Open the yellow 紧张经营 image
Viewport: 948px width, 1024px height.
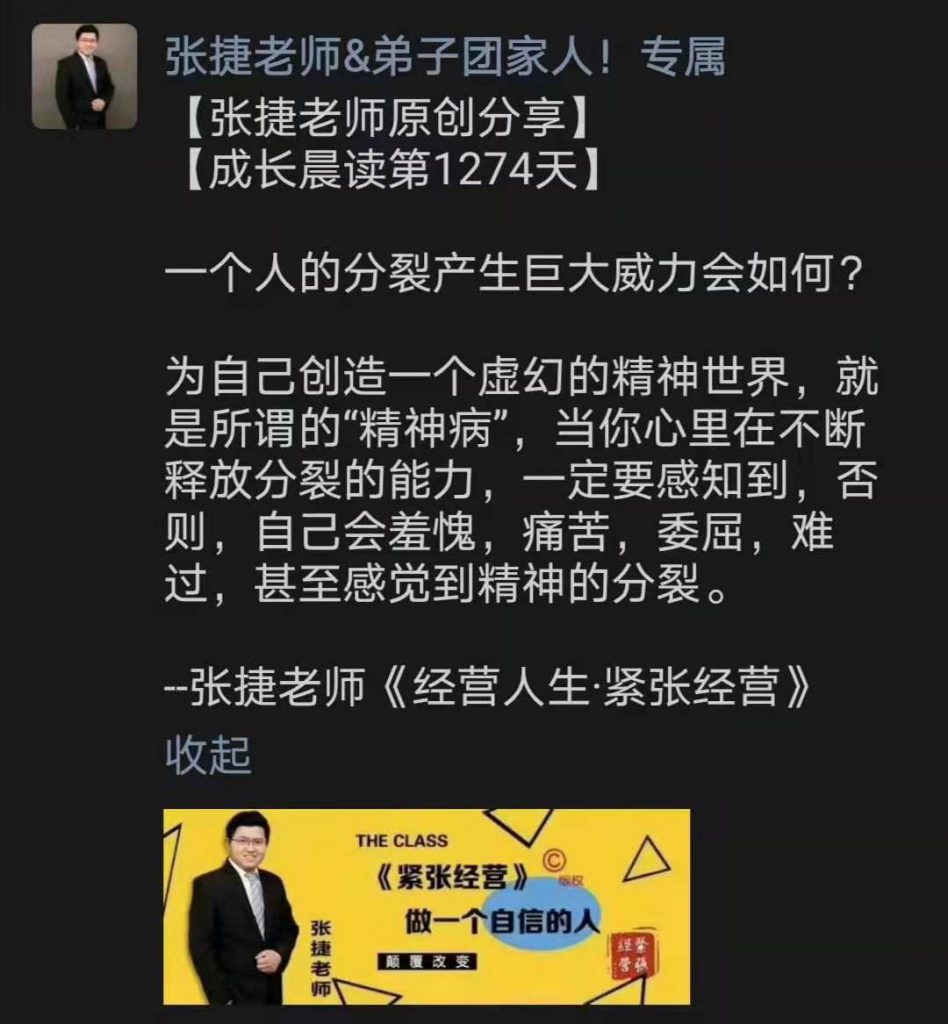[427, 906]
